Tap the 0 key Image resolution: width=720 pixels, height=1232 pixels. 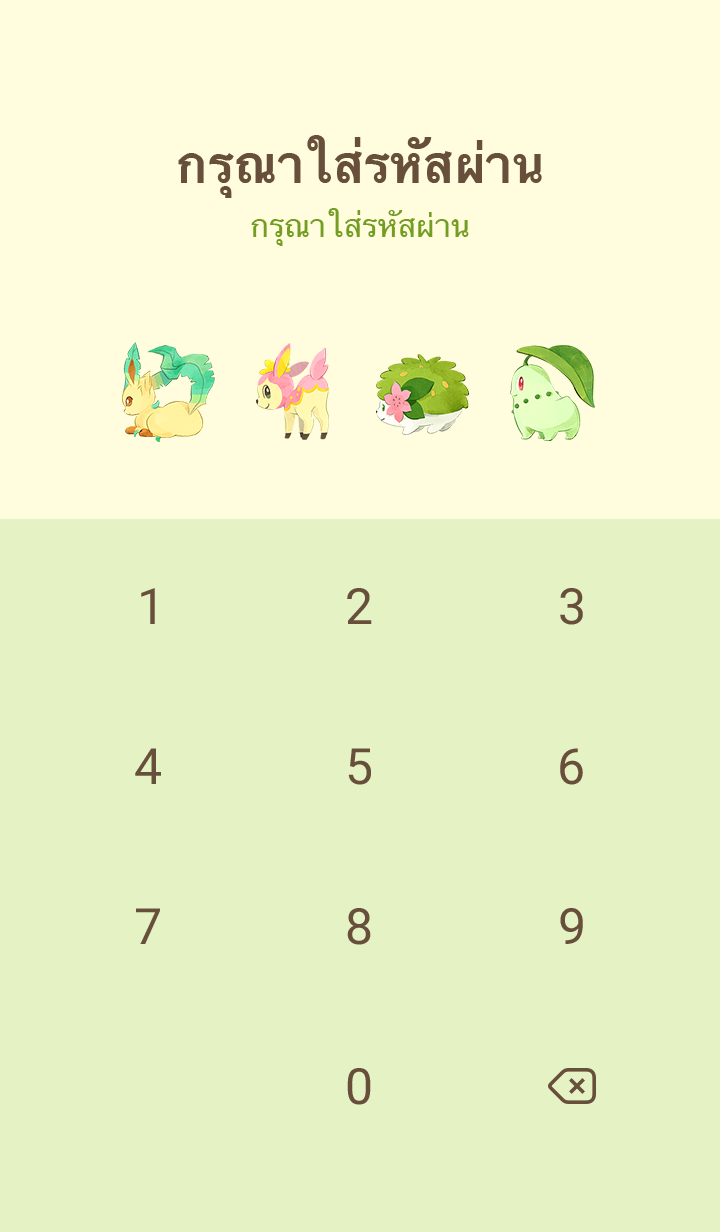[359, 1087]
